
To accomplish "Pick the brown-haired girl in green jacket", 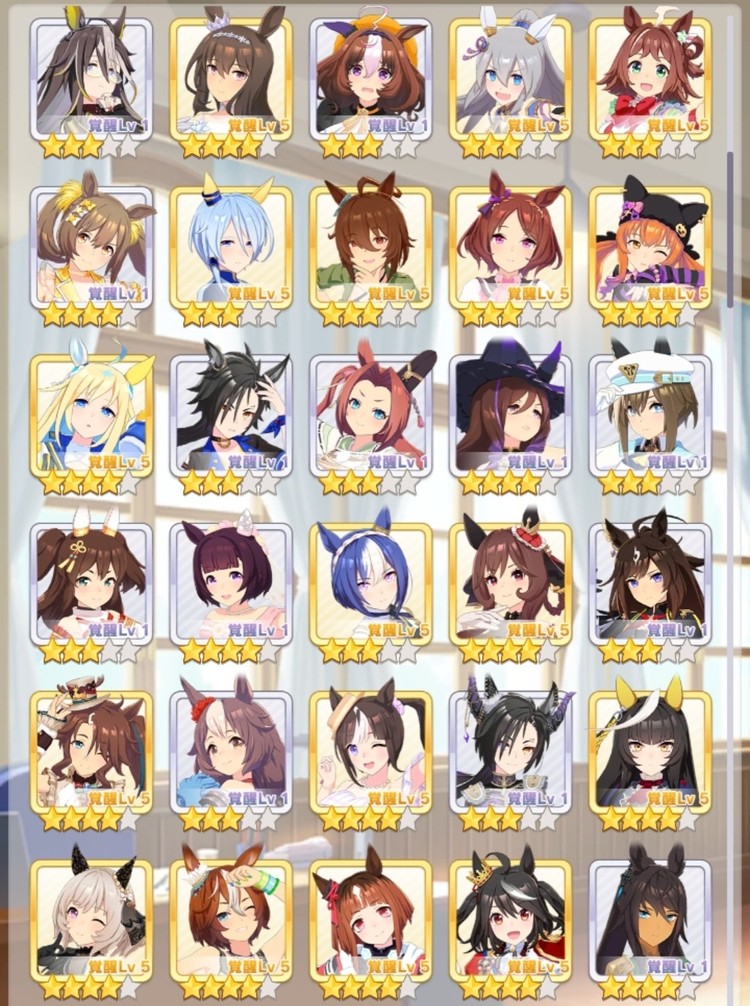I will pos(371,245).
